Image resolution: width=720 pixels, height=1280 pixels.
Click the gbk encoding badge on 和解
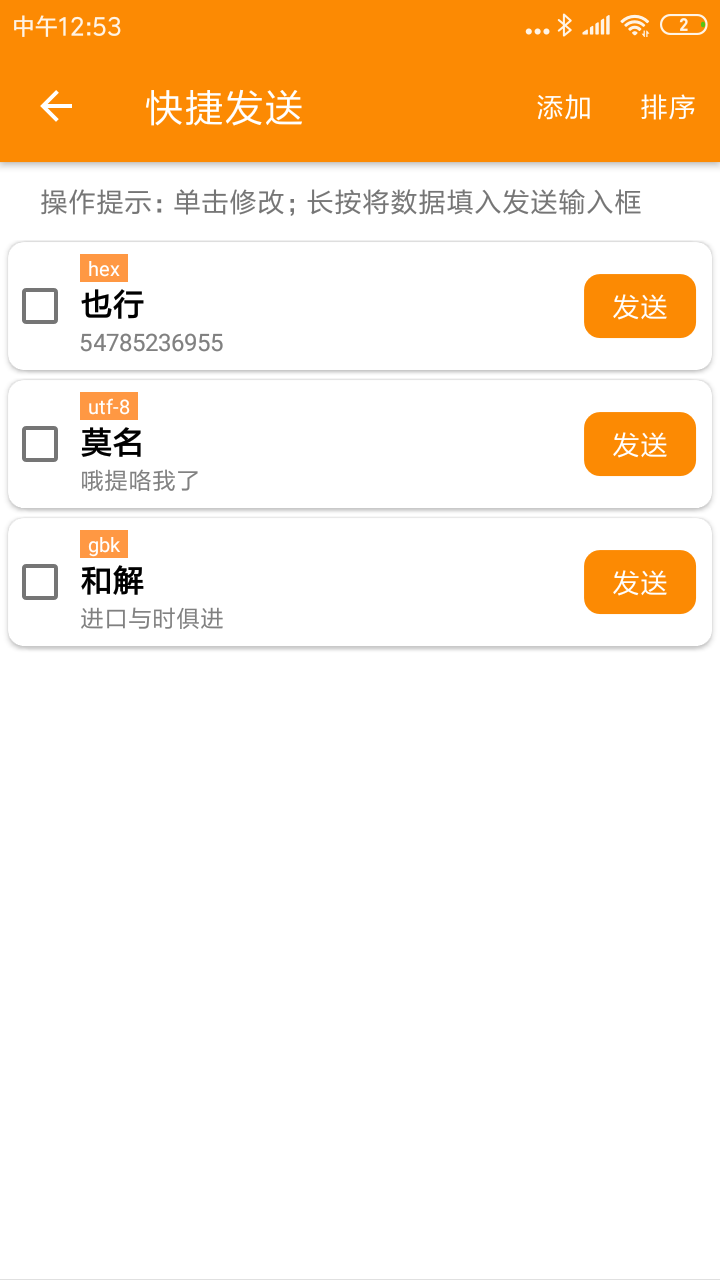click(104, 543)
